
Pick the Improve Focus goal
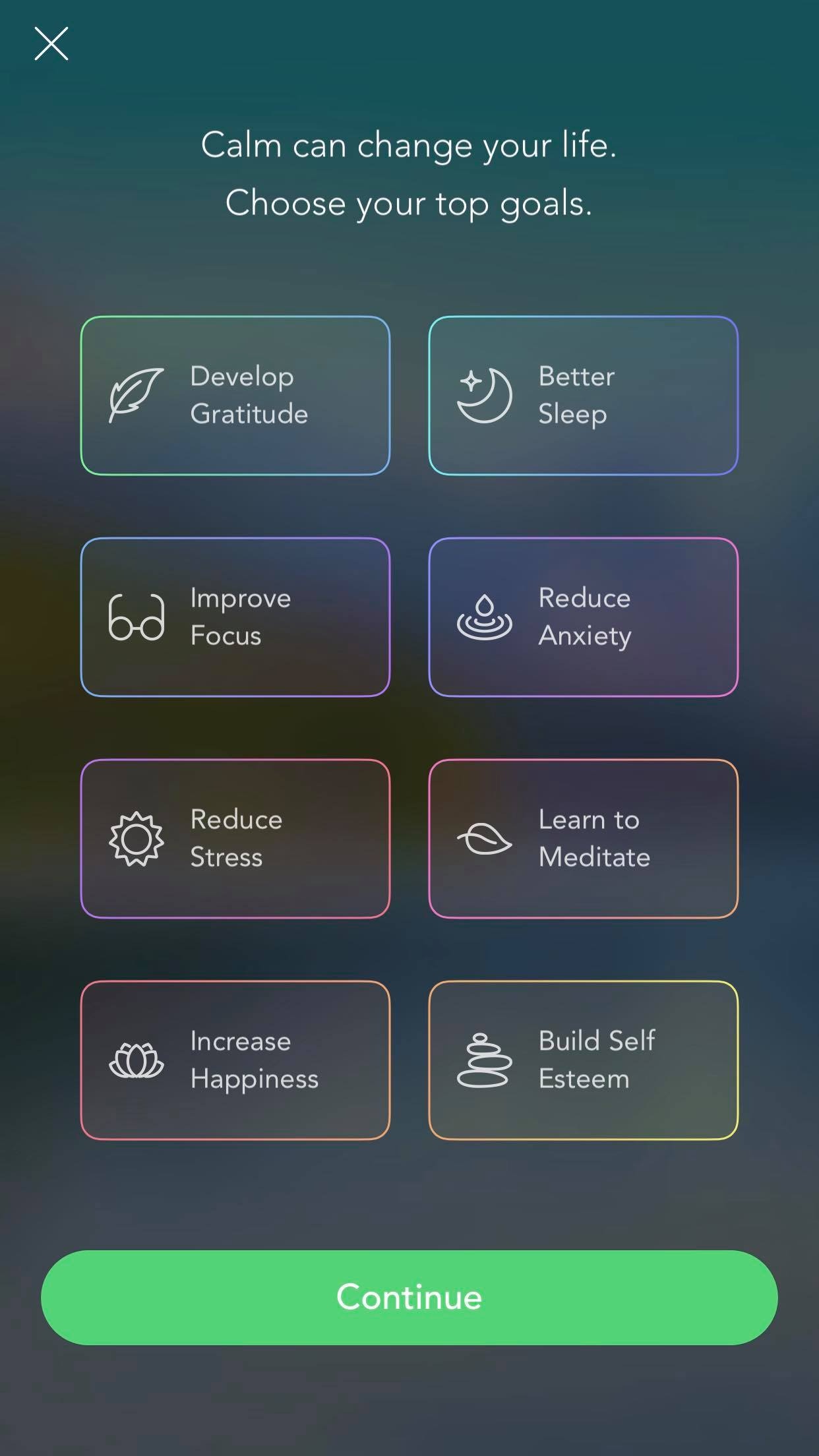pos(235,617)
